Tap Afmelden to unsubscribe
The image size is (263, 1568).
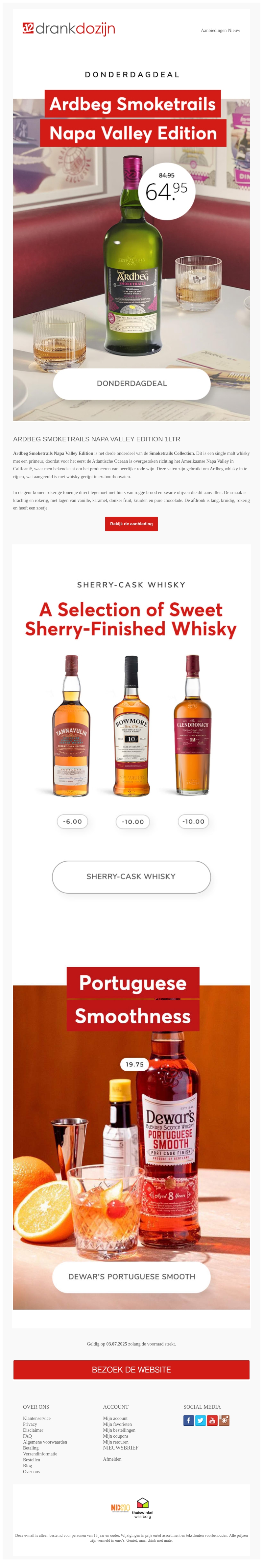[x=112, y=1459]
